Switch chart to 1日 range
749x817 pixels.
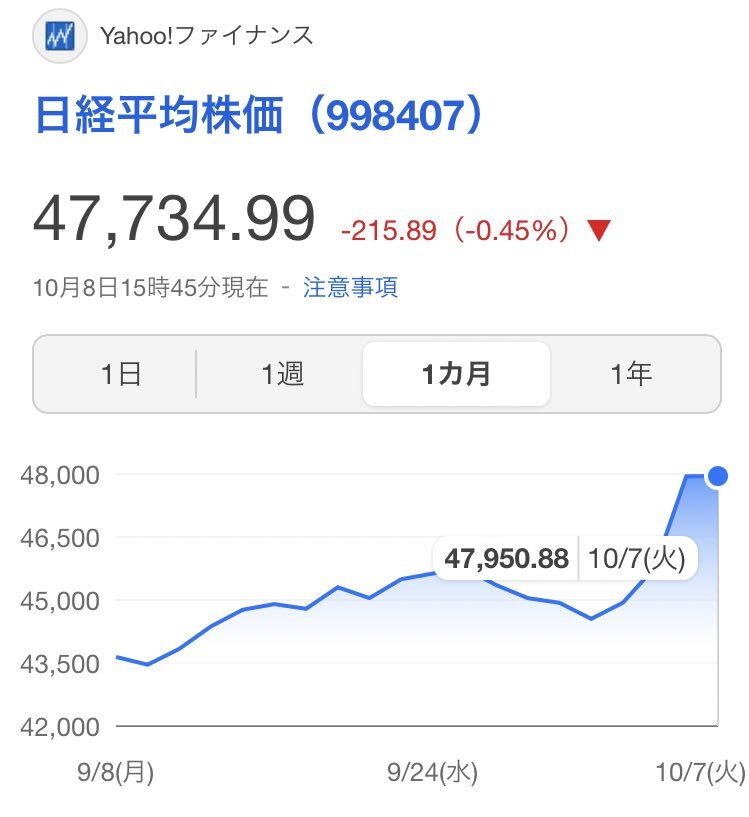(x=120, y=375)
